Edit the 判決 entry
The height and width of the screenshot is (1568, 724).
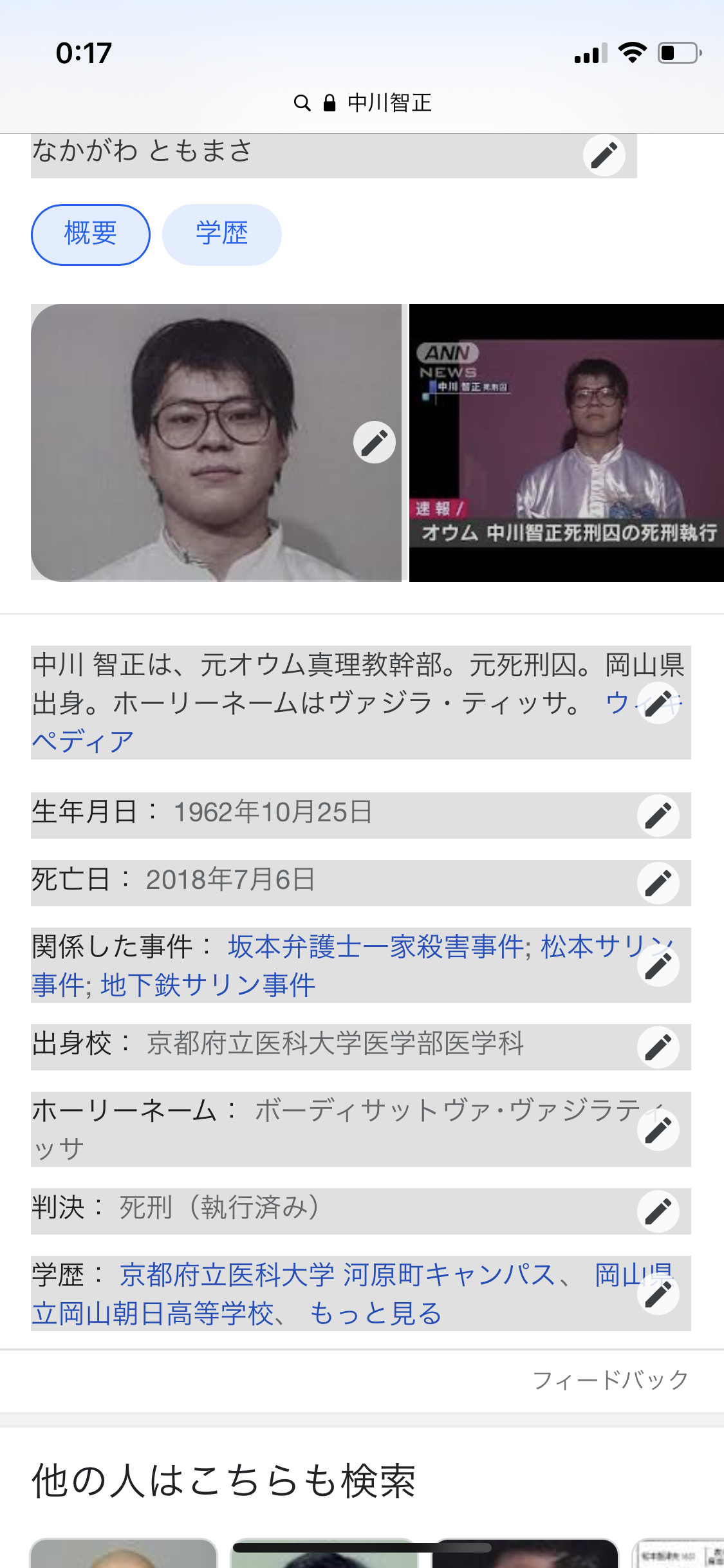tap(658, 1211)
